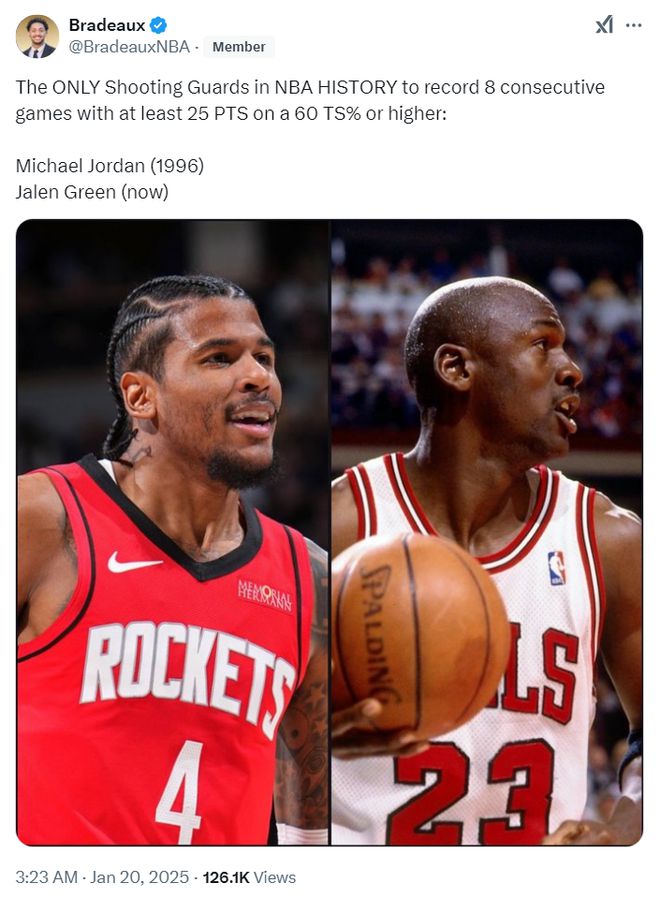This screenshot has height=898, width=660.
Task: Open the Grok xI icon
Action: 604,25
